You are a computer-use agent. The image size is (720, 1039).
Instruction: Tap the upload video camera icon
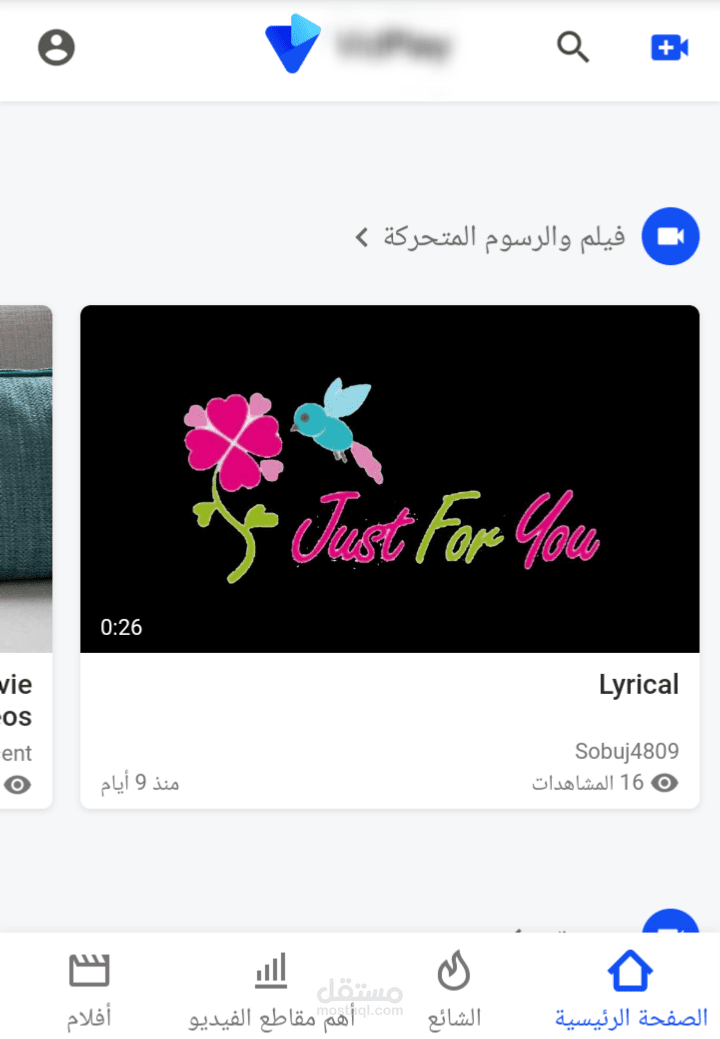(x=669, y=47)
